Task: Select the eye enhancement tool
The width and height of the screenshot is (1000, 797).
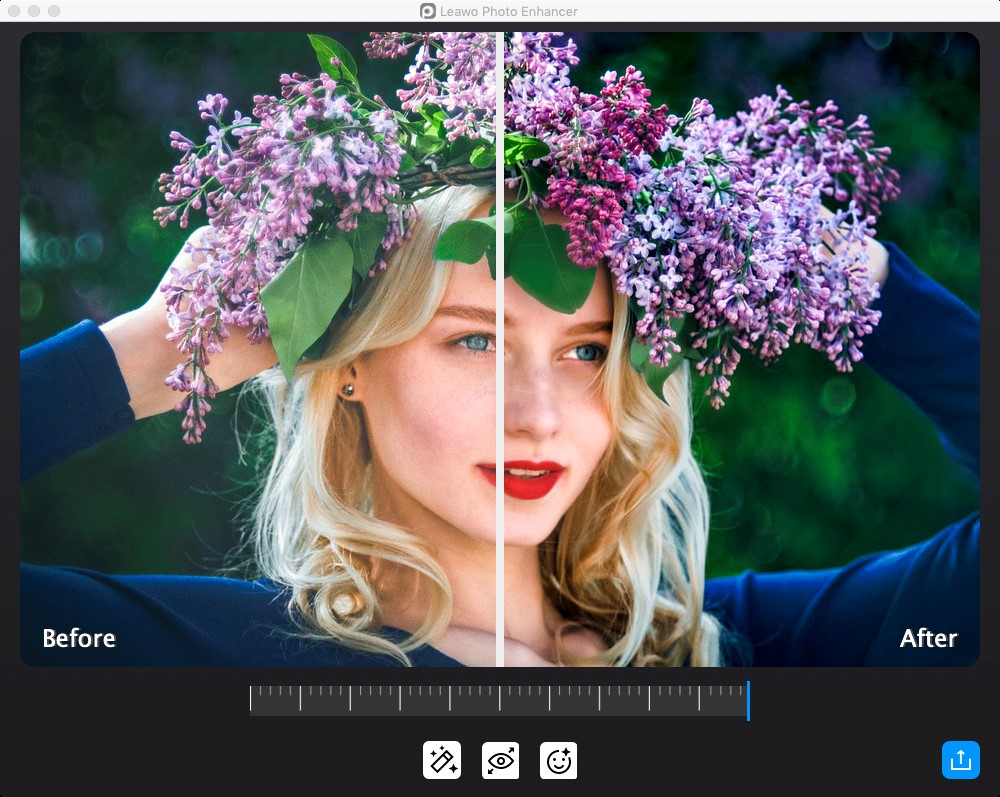Action: (500, 761)
